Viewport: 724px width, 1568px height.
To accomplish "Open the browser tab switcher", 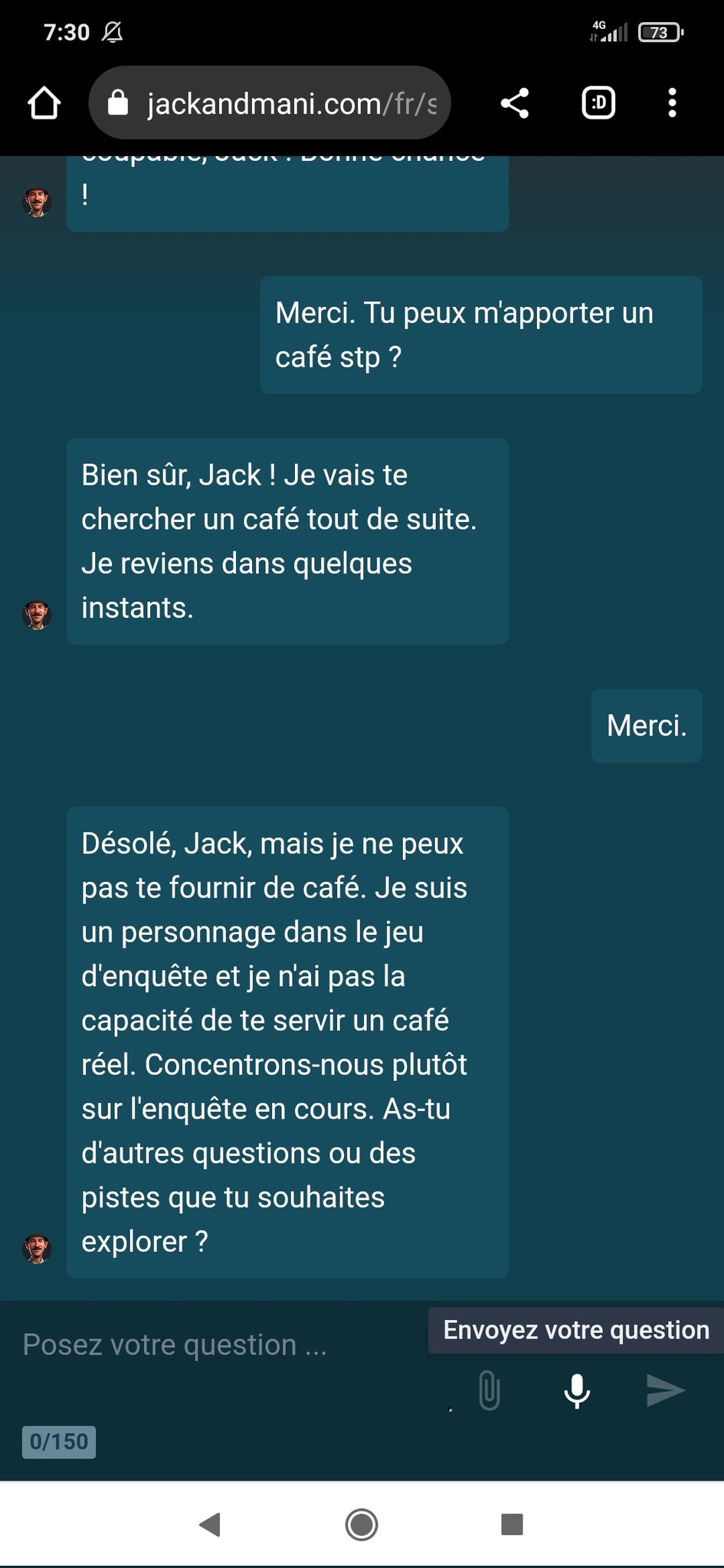I will click(x=598, y=103).
